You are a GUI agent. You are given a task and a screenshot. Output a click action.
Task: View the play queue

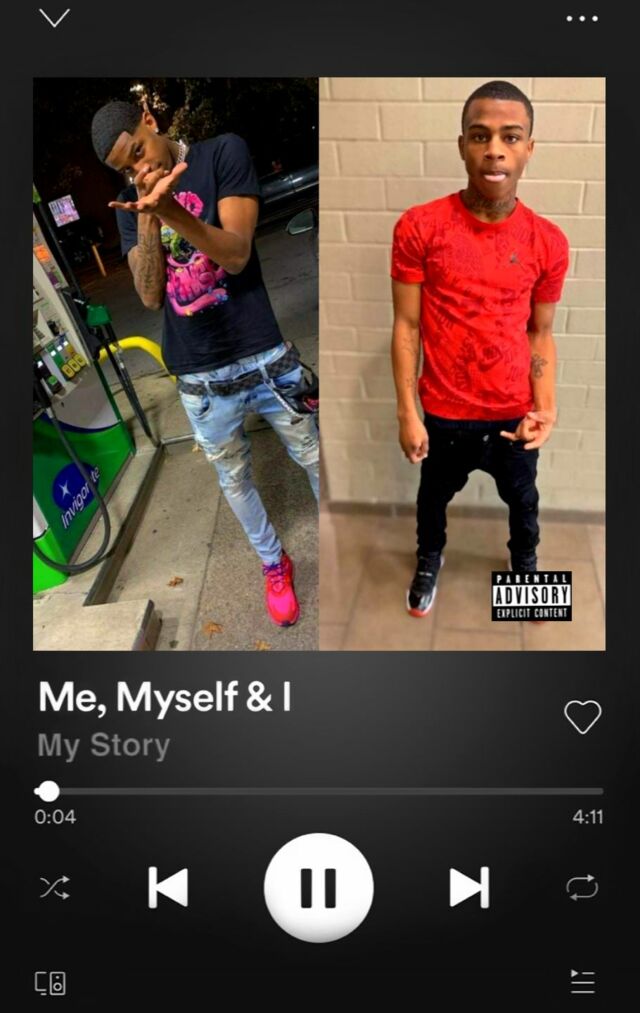tap(582, 982)
